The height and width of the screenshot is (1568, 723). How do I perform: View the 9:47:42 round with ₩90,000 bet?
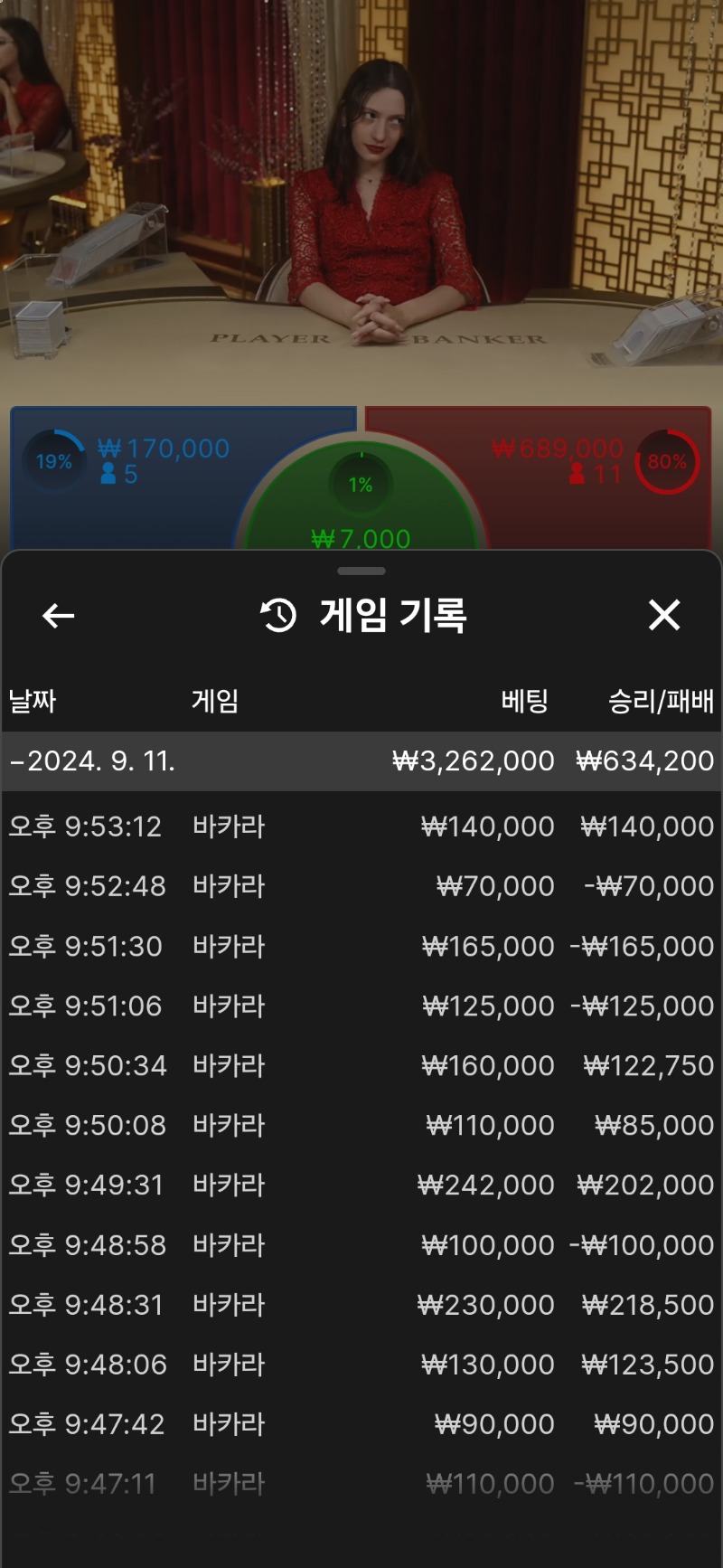click(x=361, y=1424)
